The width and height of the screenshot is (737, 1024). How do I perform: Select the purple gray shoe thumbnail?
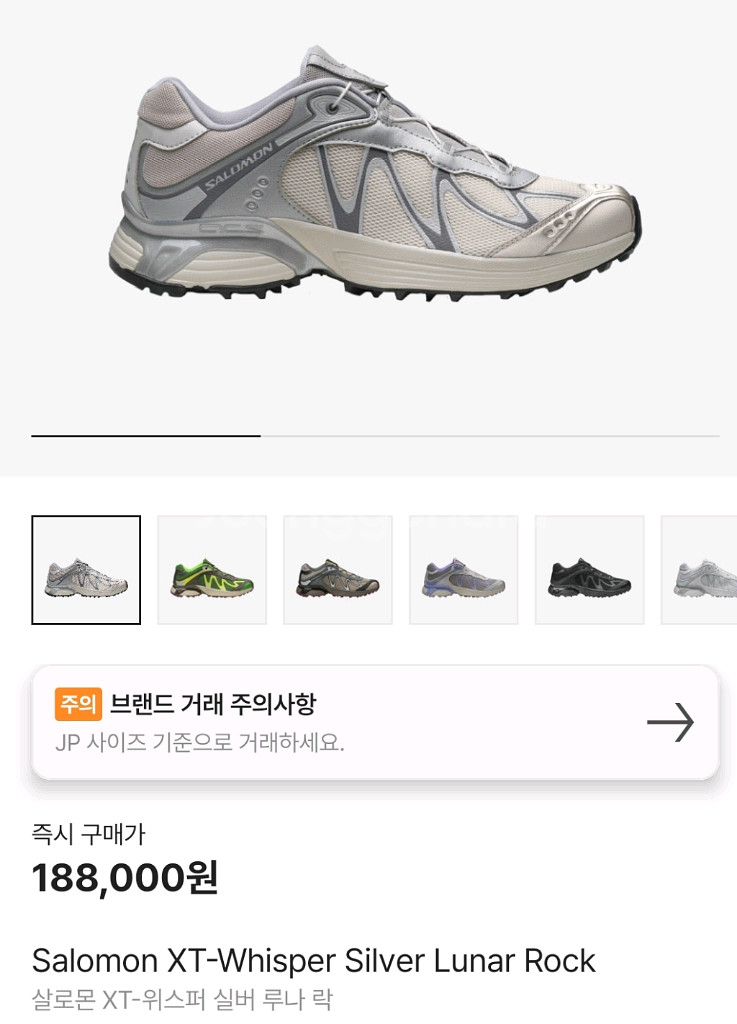point(464,570)
